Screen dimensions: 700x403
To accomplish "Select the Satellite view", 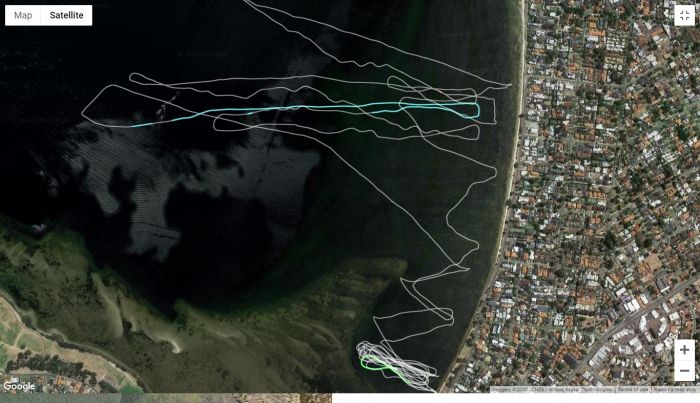I will [x=66, y=15].
